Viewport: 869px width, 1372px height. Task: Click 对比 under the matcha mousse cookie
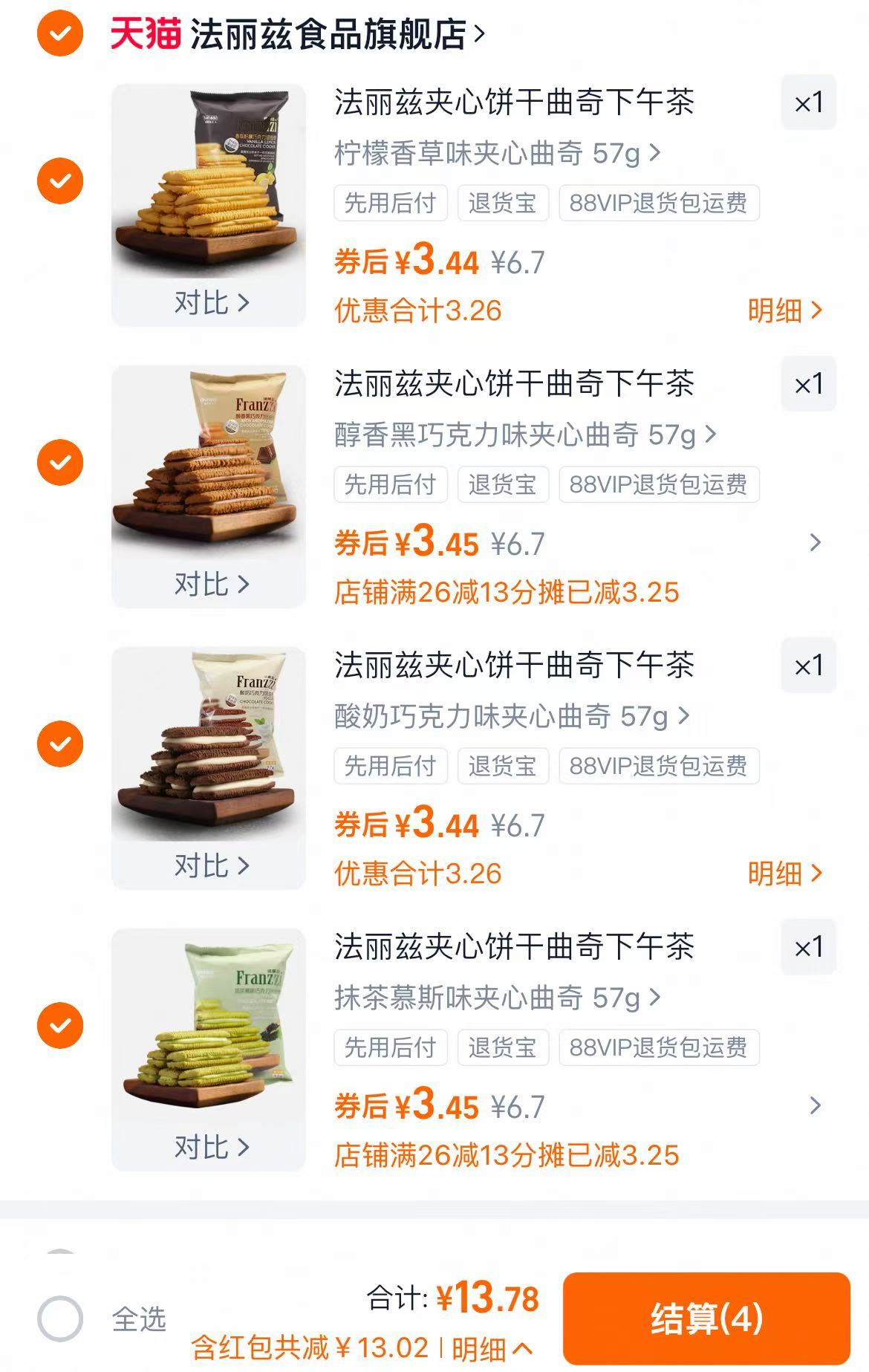click(209, 1148)
